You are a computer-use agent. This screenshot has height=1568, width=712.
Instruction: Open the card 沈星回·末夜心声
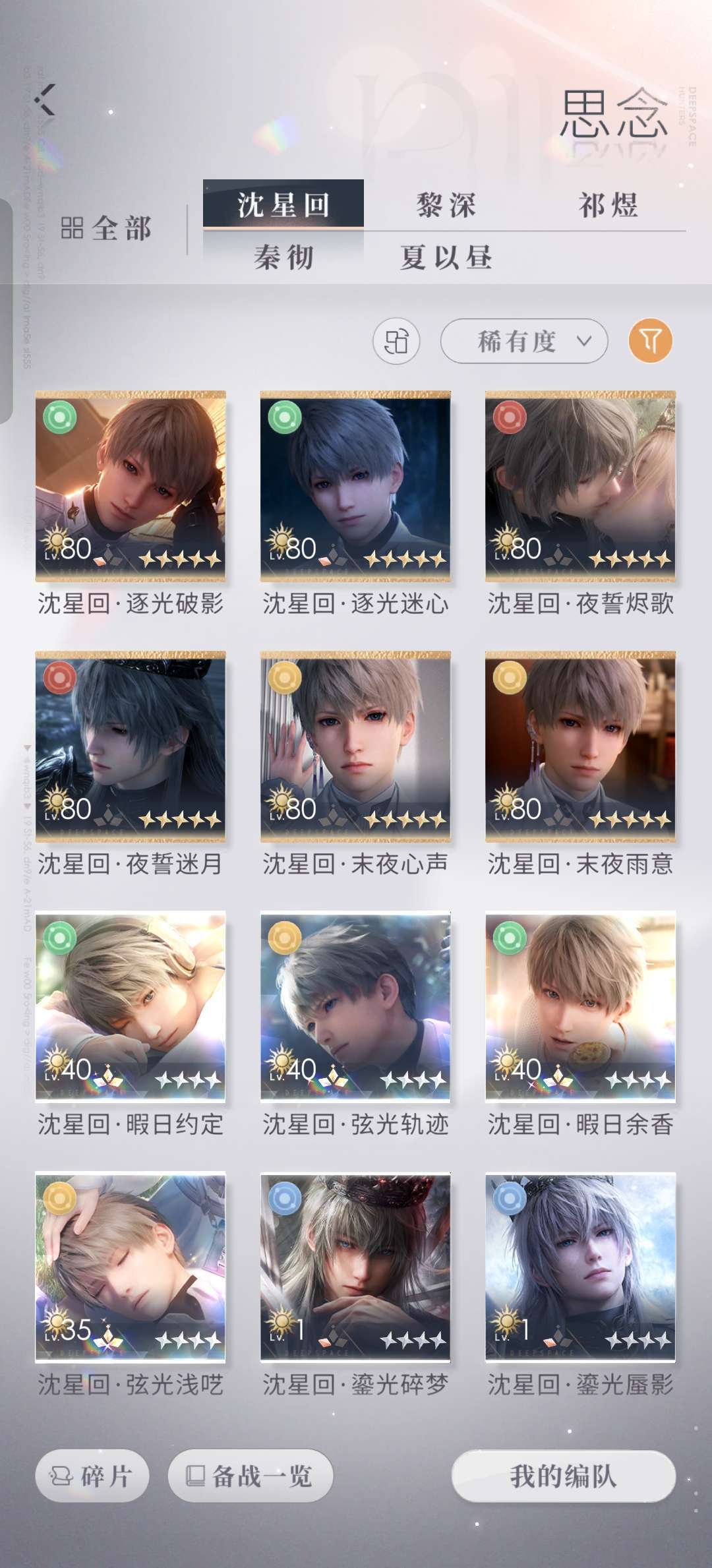355,746
